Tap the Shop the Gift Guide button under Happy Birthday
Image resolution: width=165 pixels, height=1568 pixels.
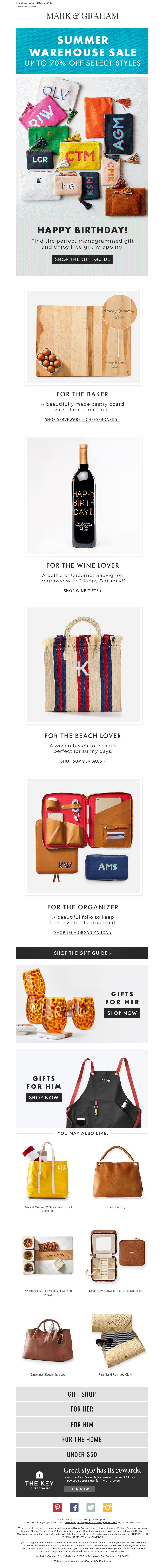(82, 259)
